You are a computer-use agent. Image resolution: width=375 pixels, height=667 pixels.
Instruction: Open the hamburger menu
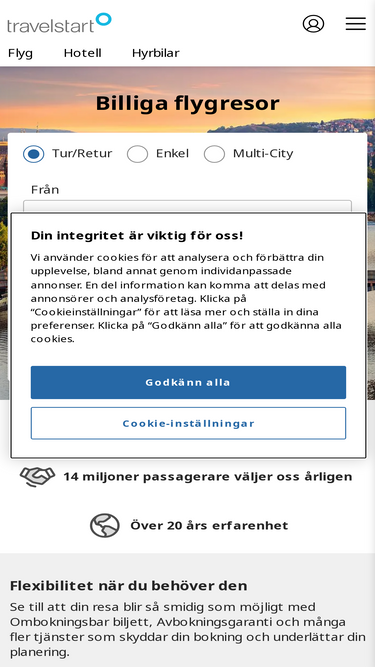355,24
